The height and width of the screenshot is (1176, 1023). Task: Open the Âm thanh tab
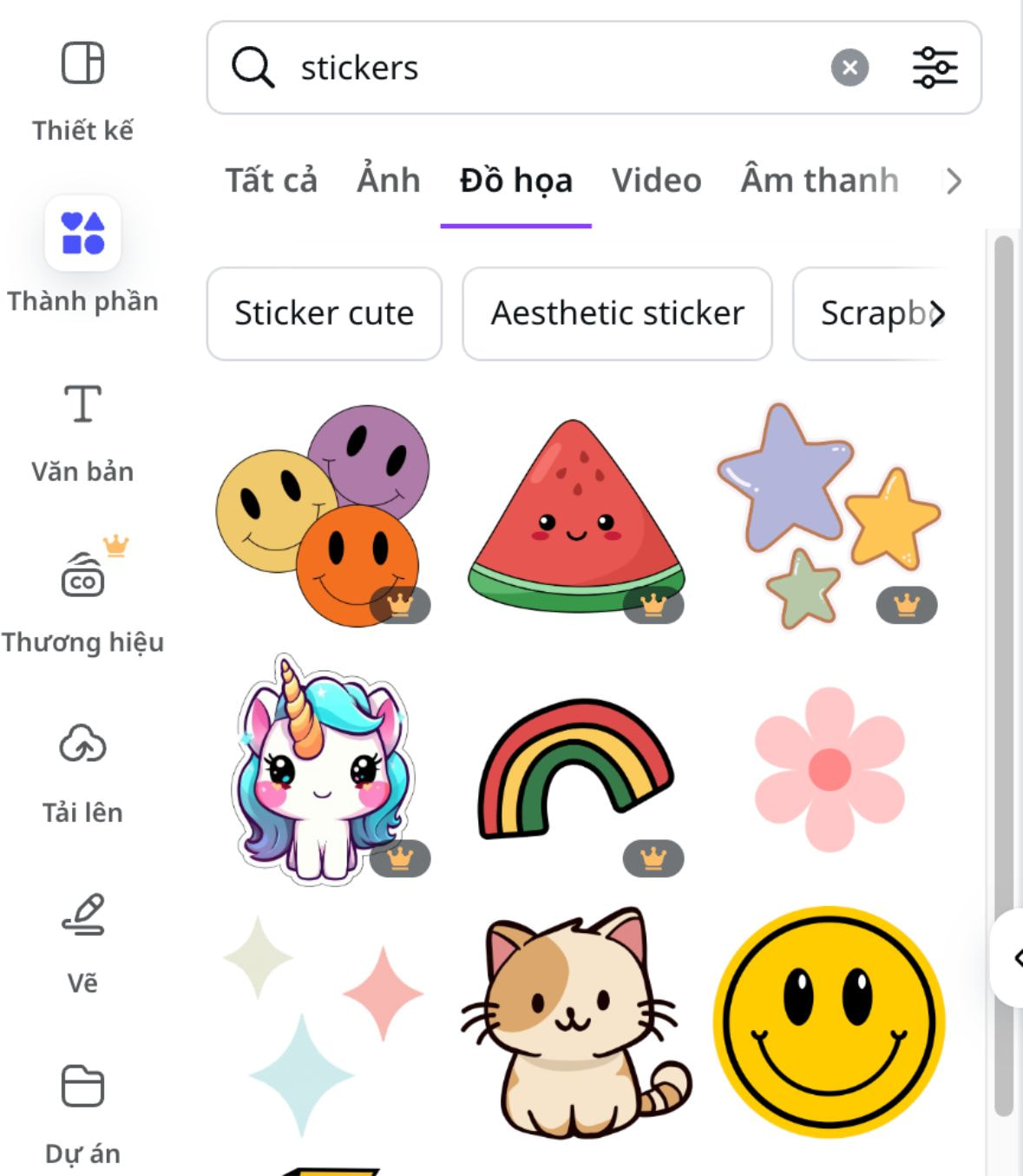pyautogui.click(x=818, y=181)
